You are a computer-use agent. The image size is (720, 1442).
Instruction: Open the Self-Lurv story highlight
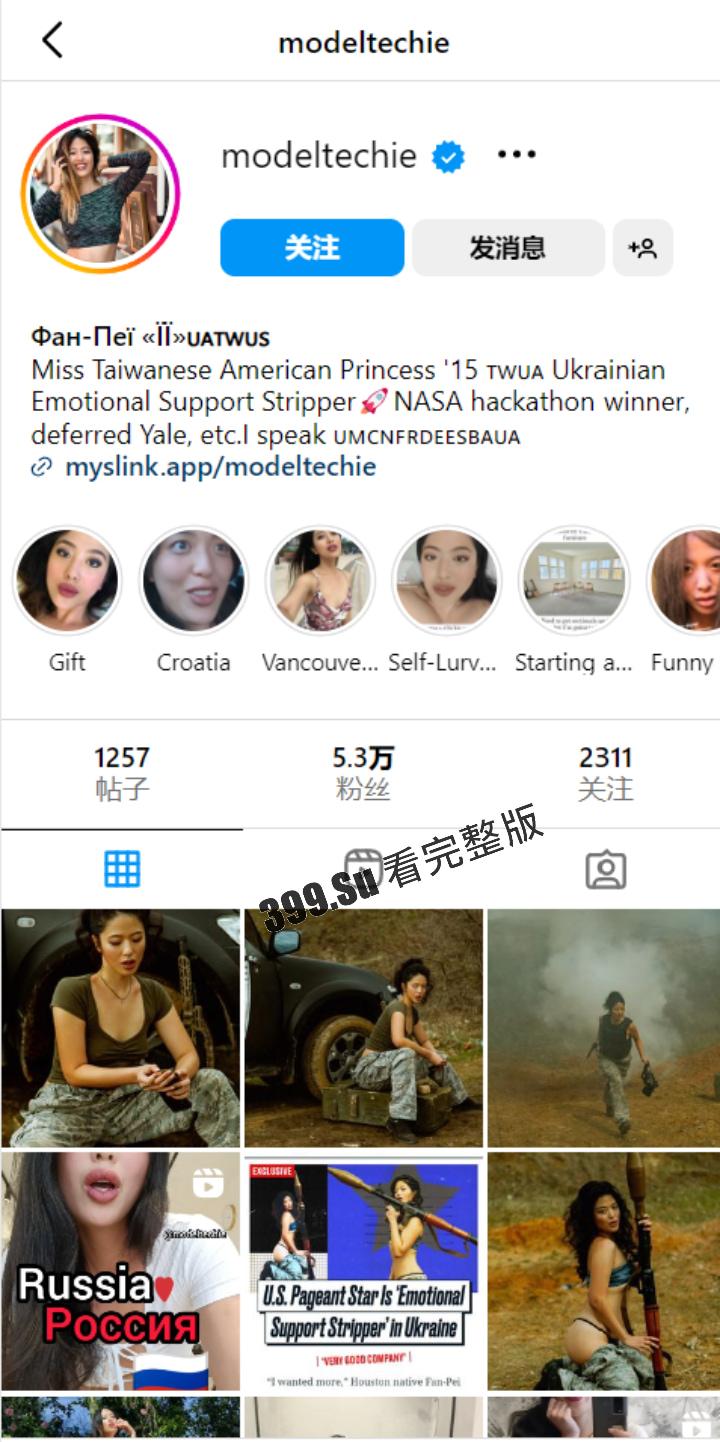[446, 582]
